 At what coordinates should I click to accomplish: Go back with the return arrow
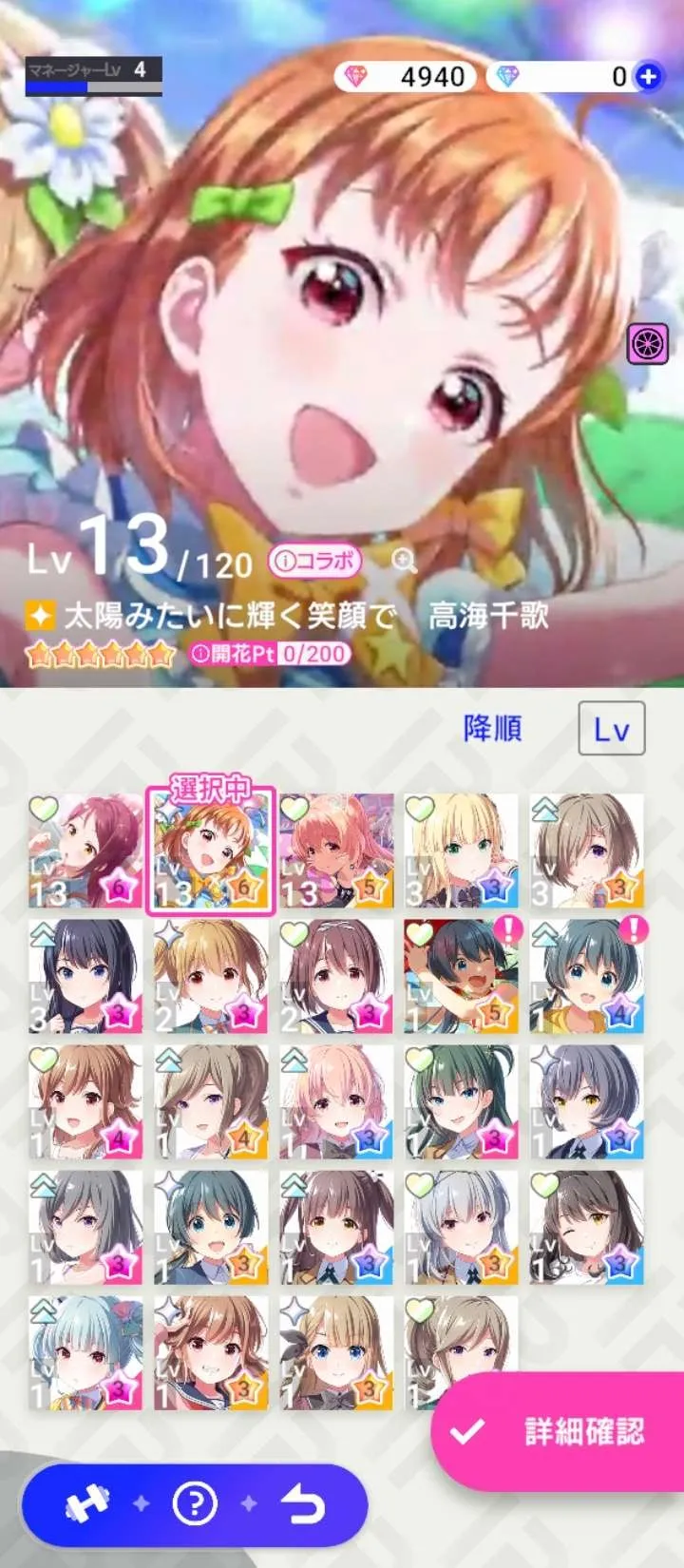click(304, 1504)
